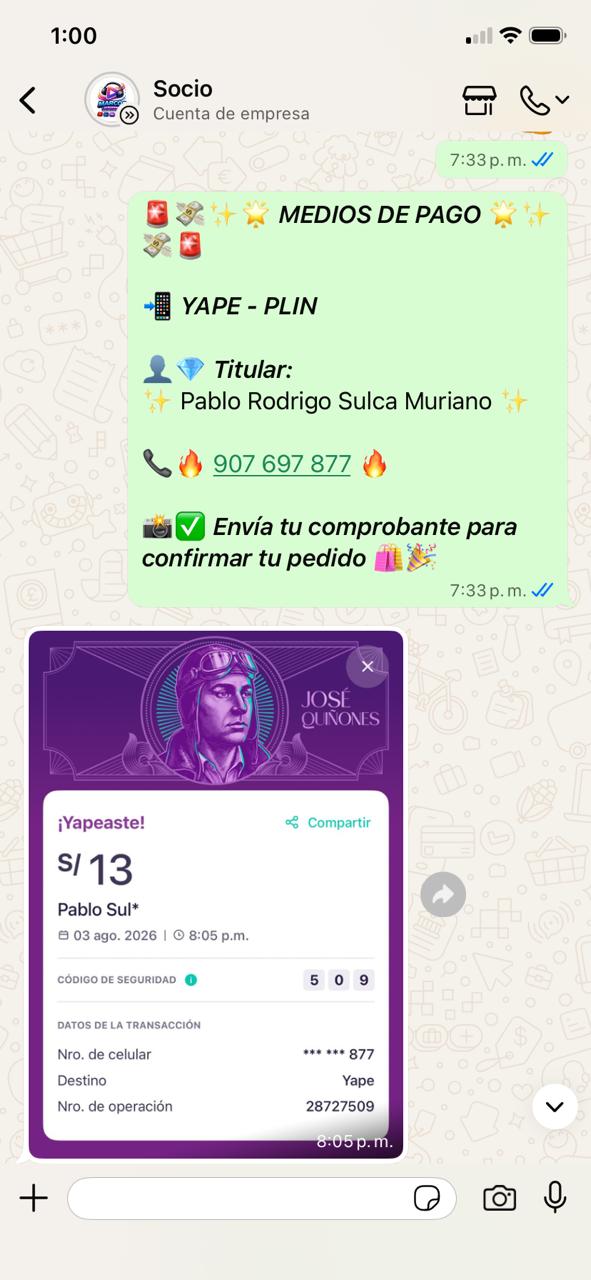
Task: Record a voice message
Action: [555, 1198]
